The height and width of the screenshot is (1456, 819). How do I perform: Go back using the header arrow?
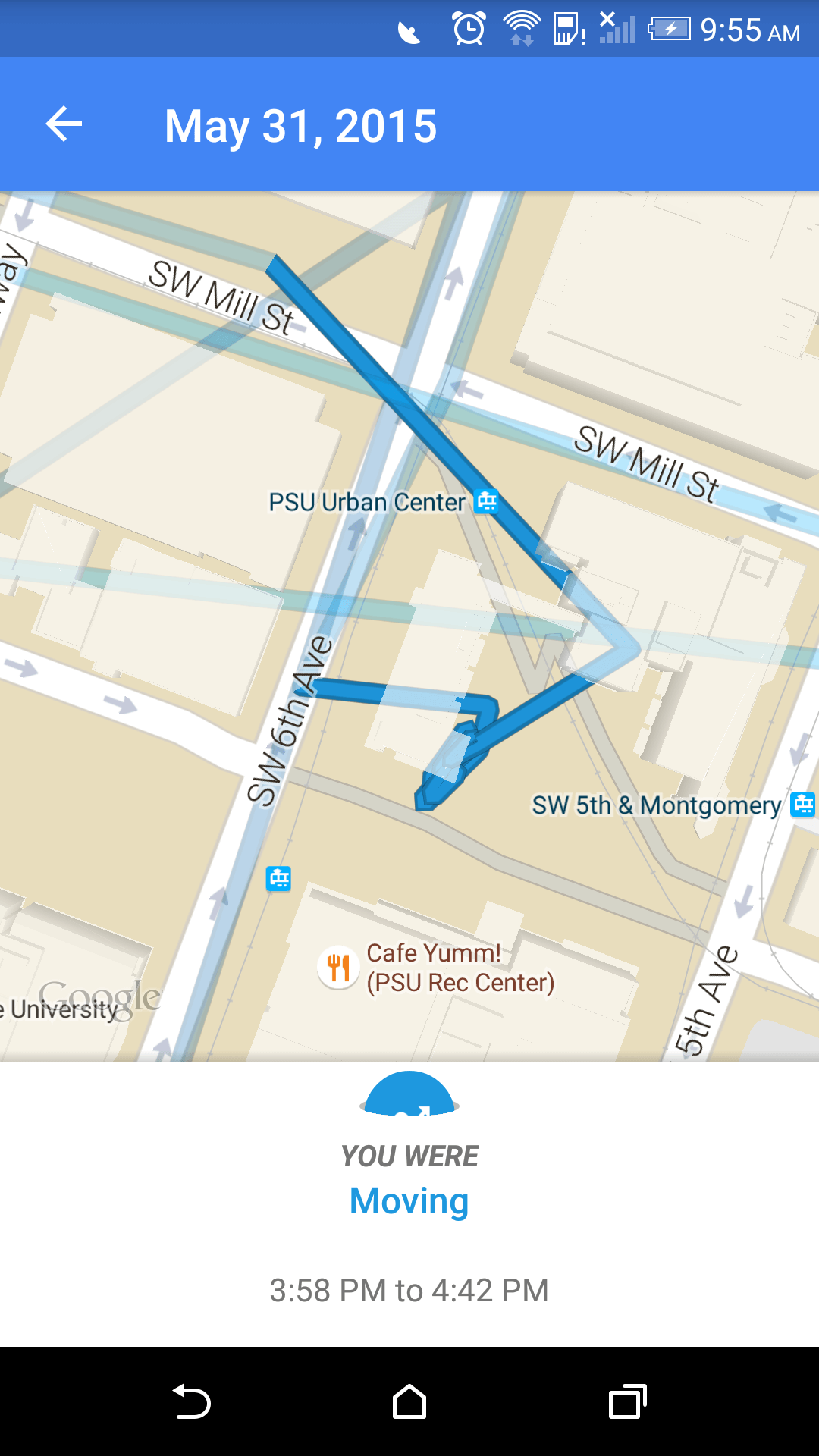click(64, 124)
